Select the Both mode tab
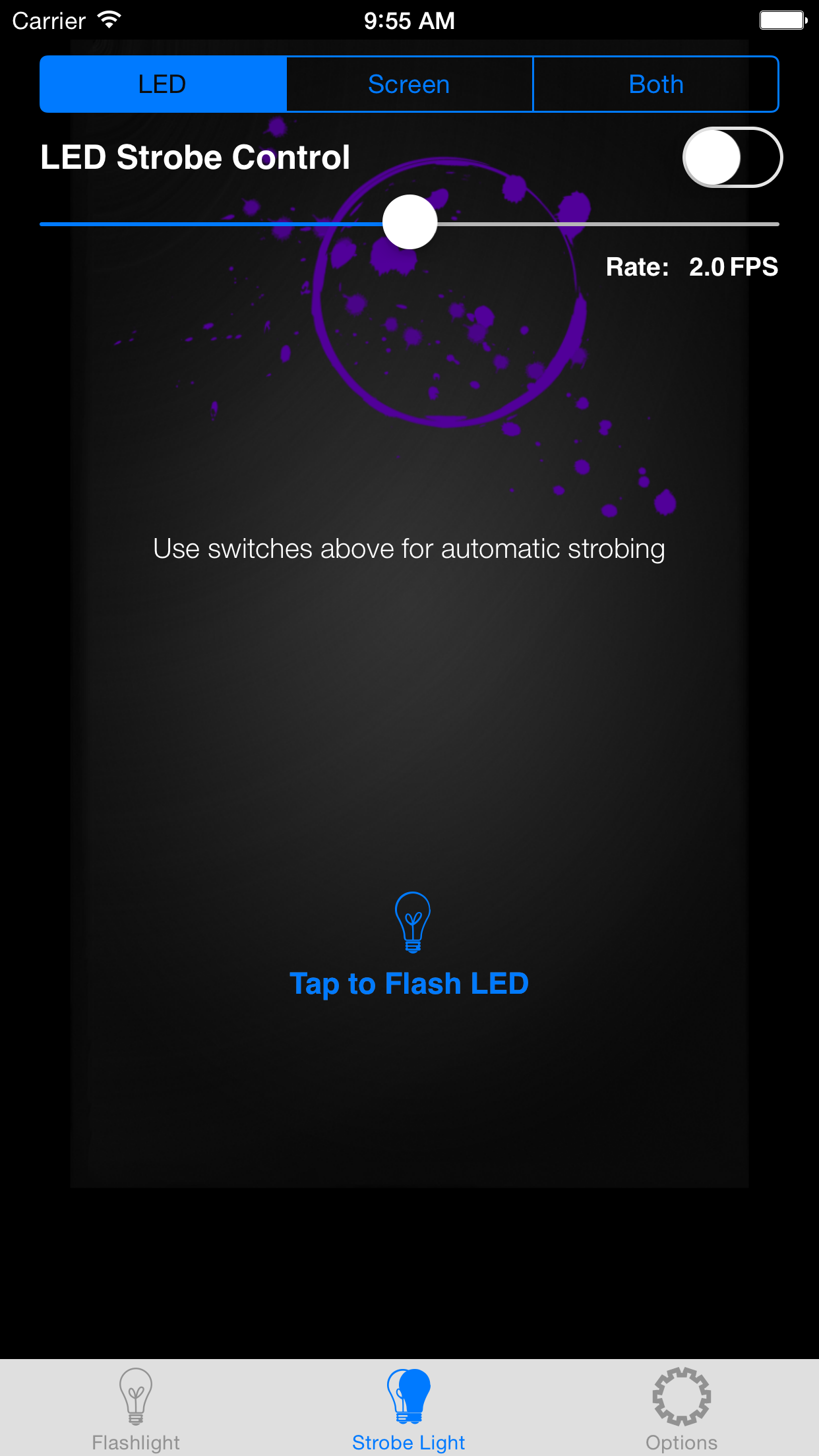 pyautogui.click(x=655, y=84)
